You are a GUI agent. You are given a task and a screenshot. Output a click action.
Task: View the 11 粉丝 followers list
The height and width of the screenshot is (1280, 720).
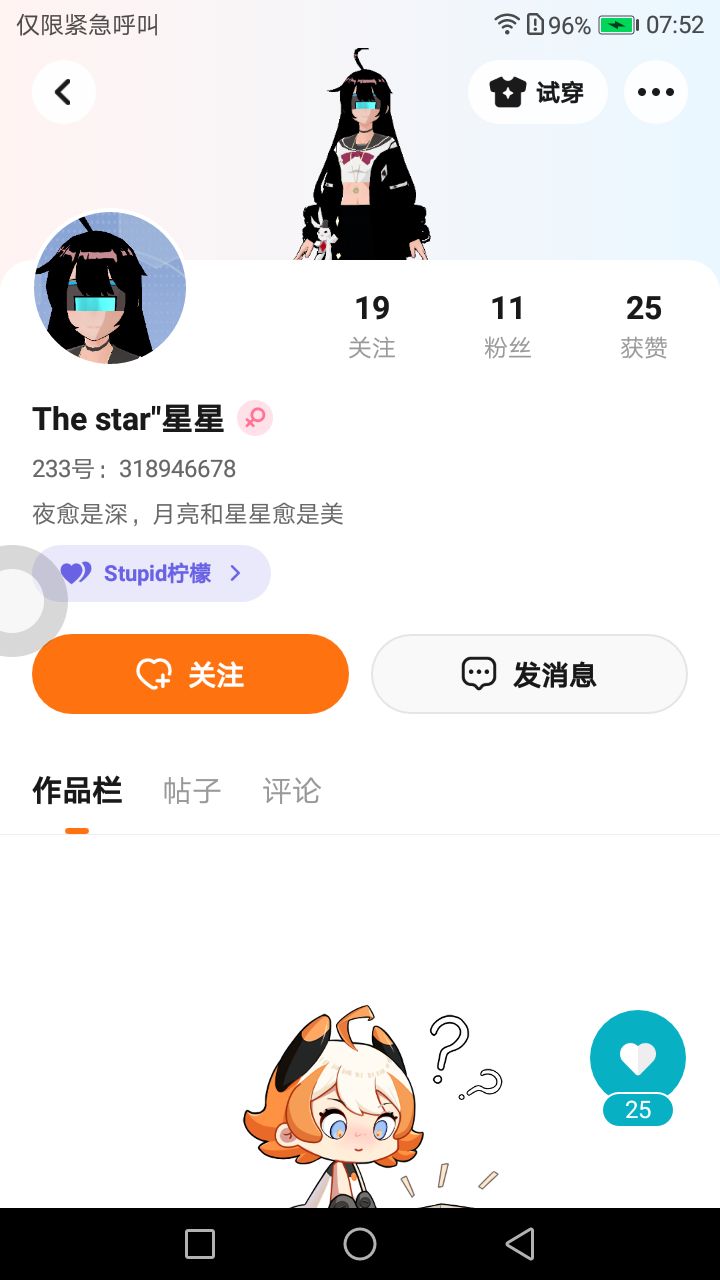[x=507, y=325]
